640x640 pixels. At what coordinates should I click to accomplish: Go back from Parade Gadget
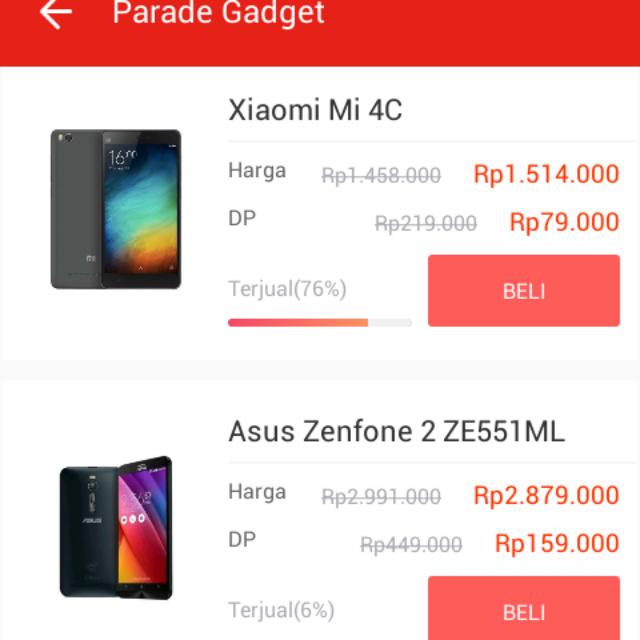[55, 14]
